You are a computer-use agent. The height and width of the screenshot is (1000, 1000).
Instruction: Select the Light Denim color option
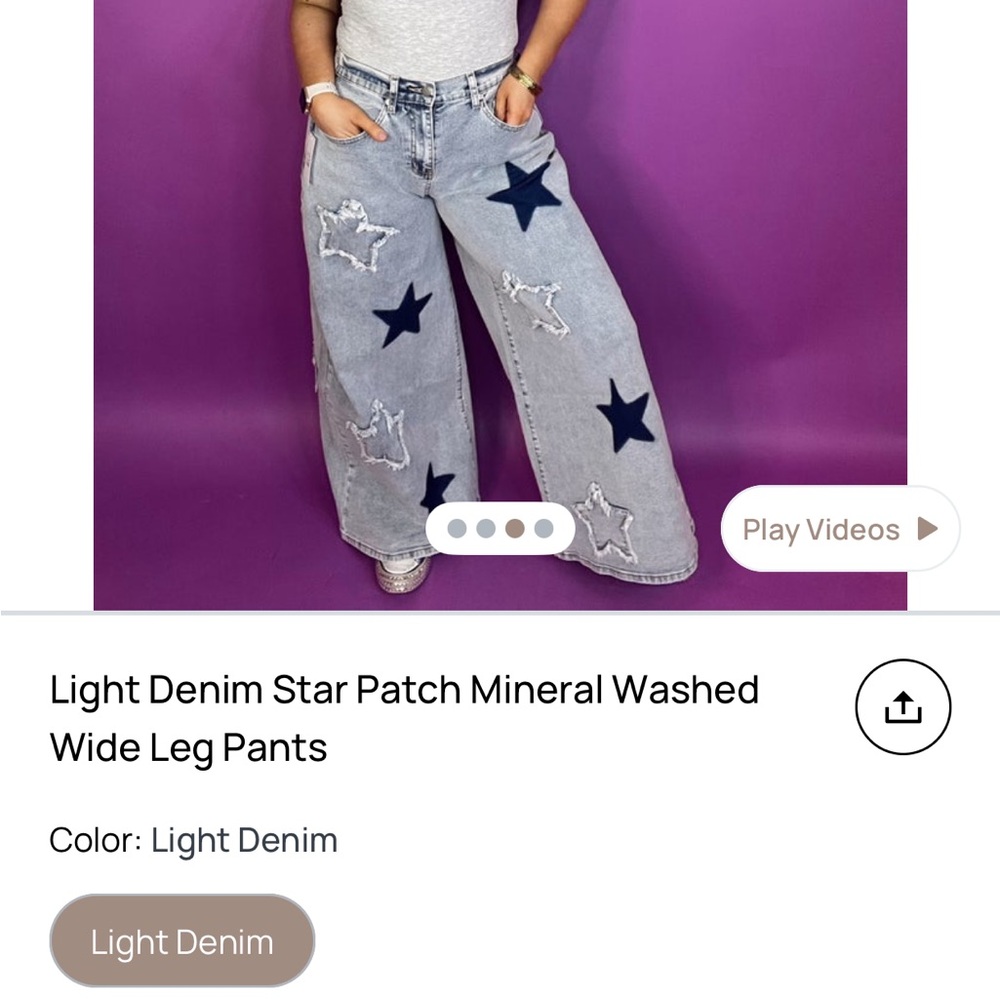click(x=182, y=941)
